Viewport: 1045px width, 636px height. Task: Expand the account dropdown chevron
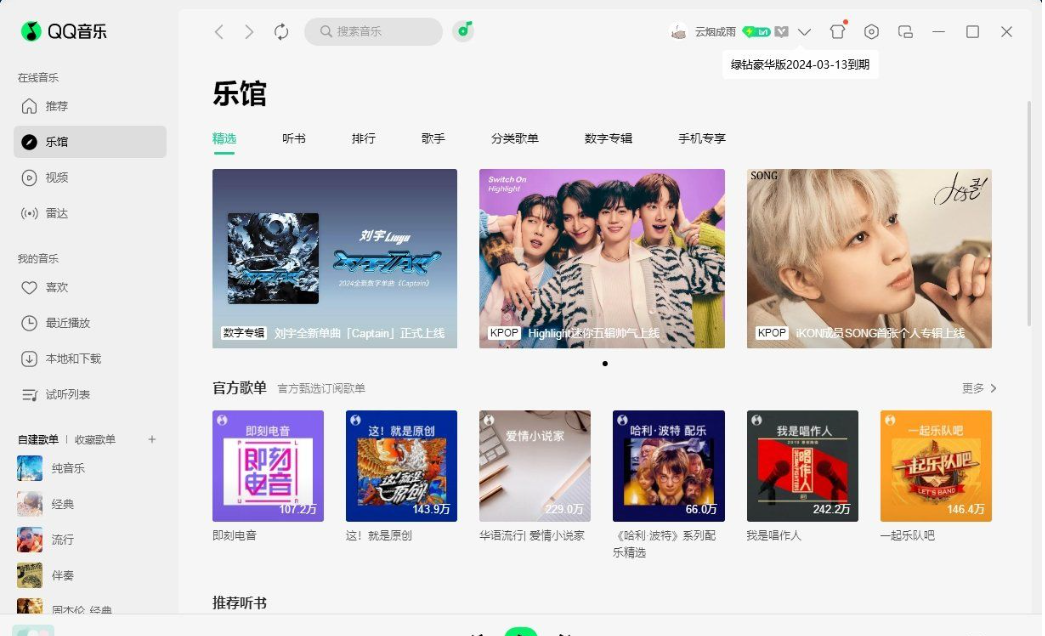coord(805,32)
